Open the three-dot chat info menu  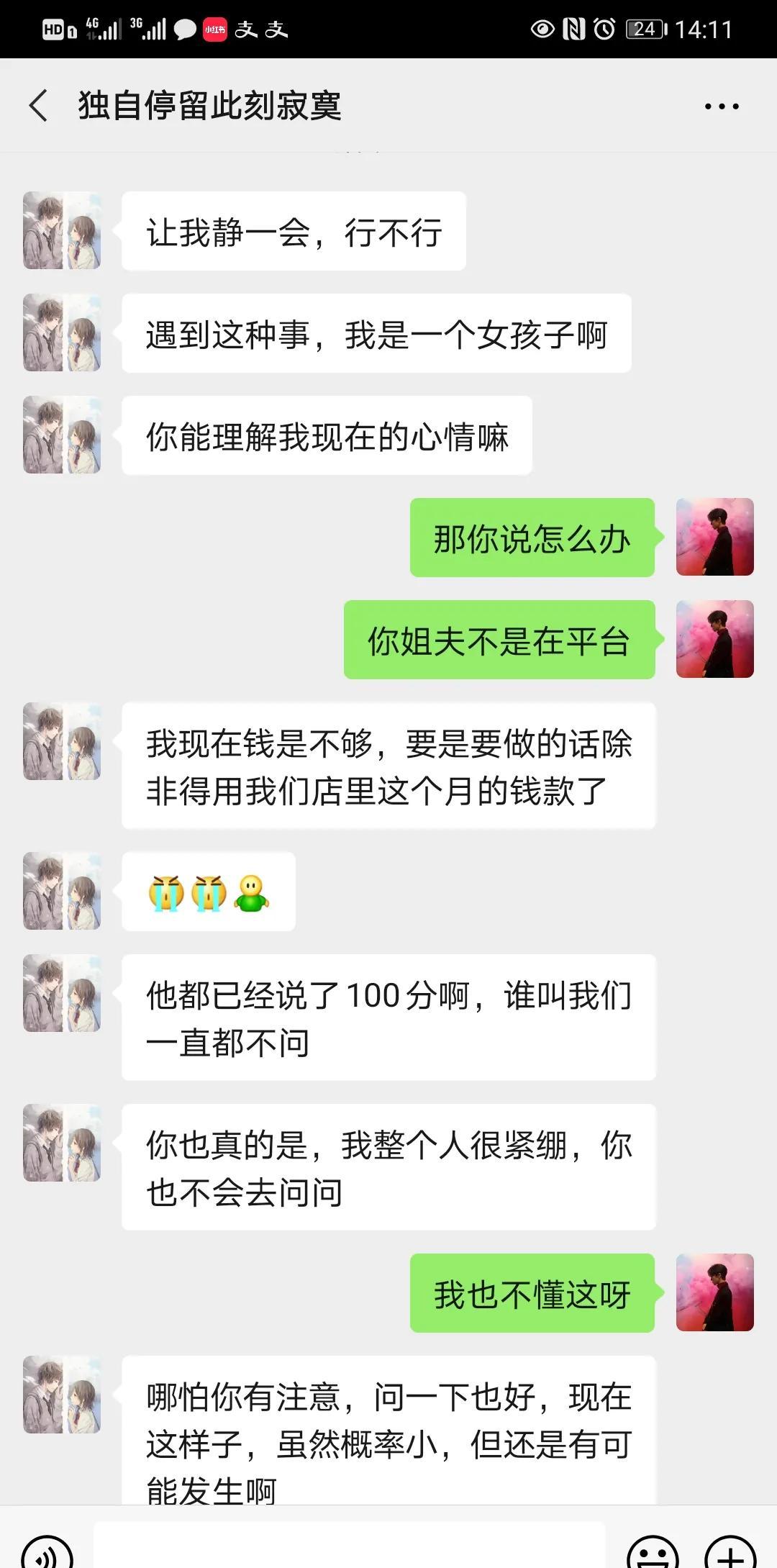point(721,107)
